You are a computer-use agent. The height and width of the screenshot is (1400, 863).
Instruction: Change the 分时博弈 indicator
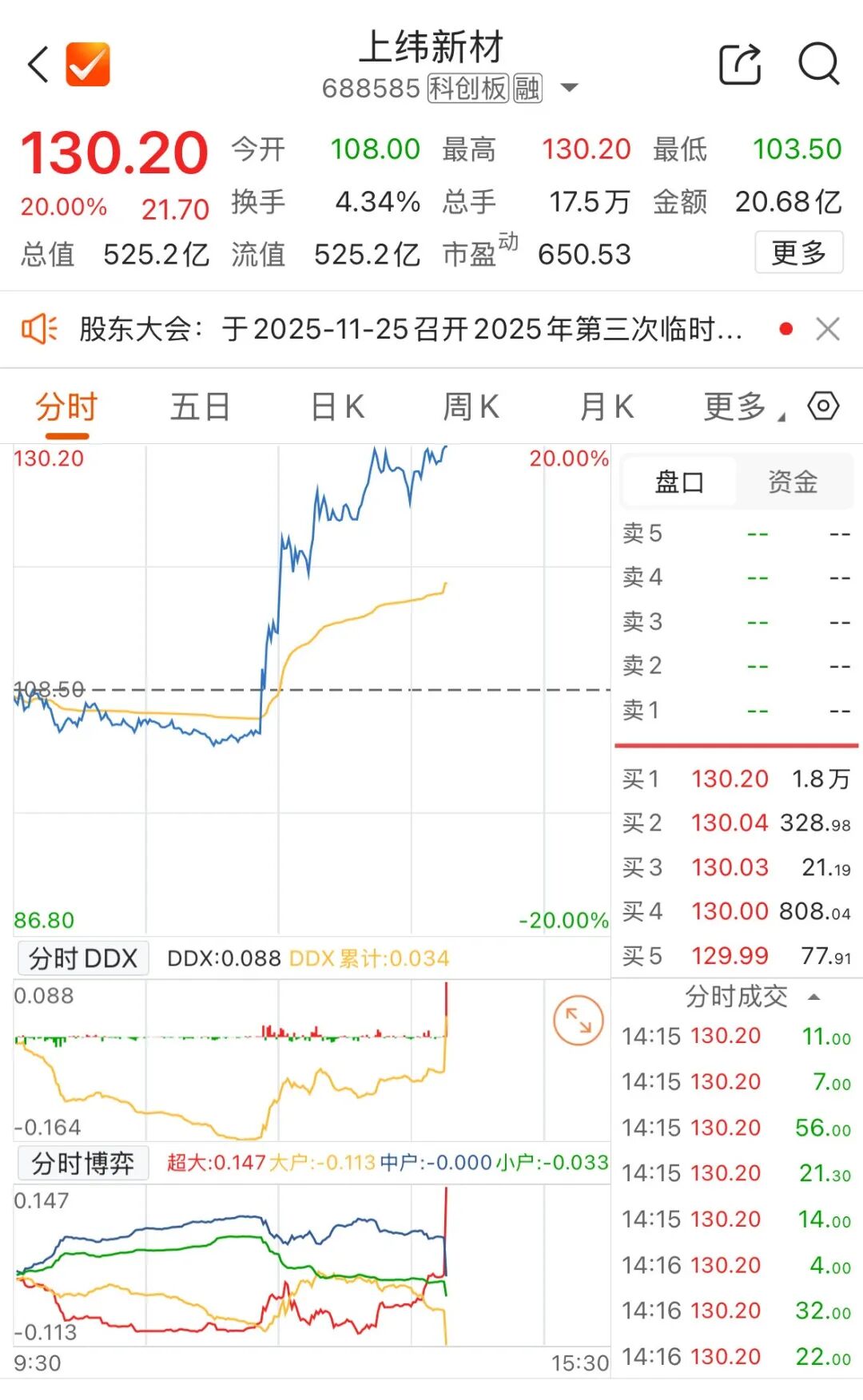coord(83,1164)
